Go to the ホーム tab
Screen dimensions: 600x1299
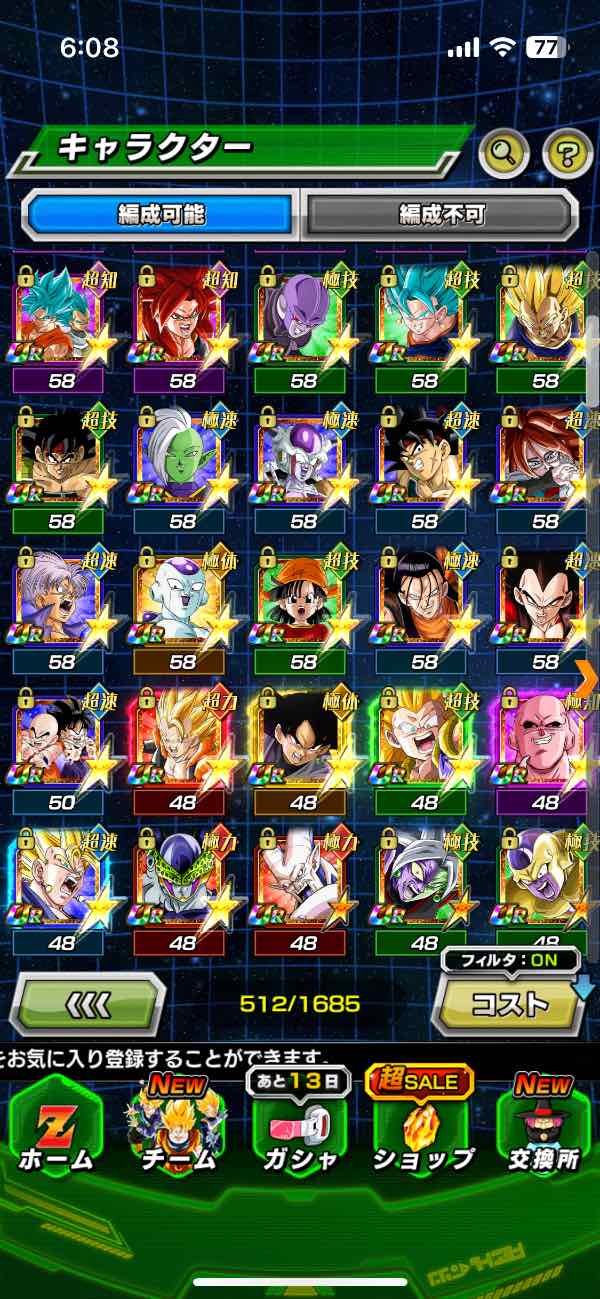click(57, 1128)
